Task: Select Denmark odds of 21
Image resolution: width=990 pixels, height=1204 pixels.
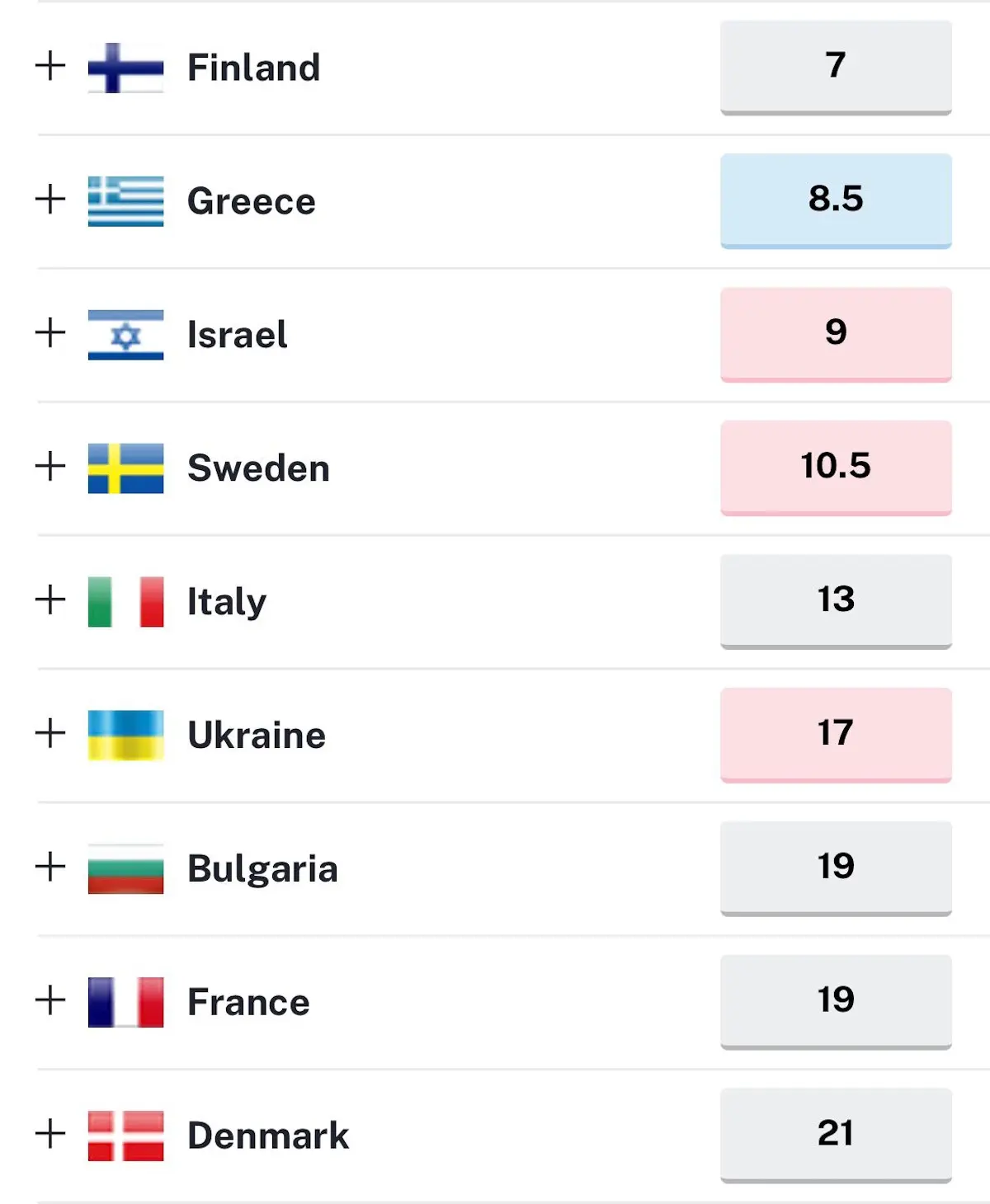Action: click(x=835, y=1135)
